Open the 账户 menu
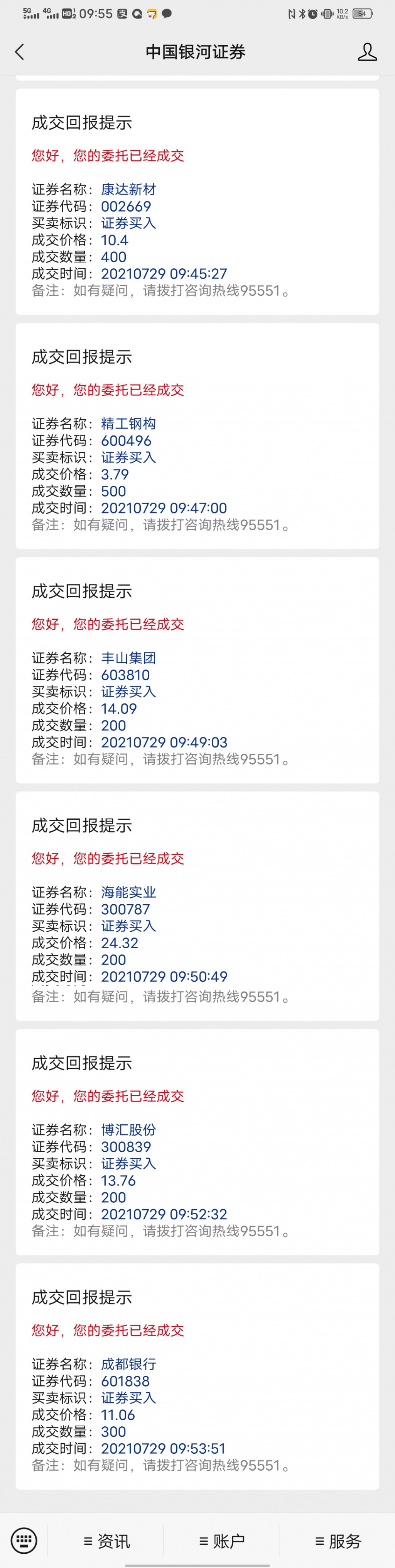 point(222,1541)
